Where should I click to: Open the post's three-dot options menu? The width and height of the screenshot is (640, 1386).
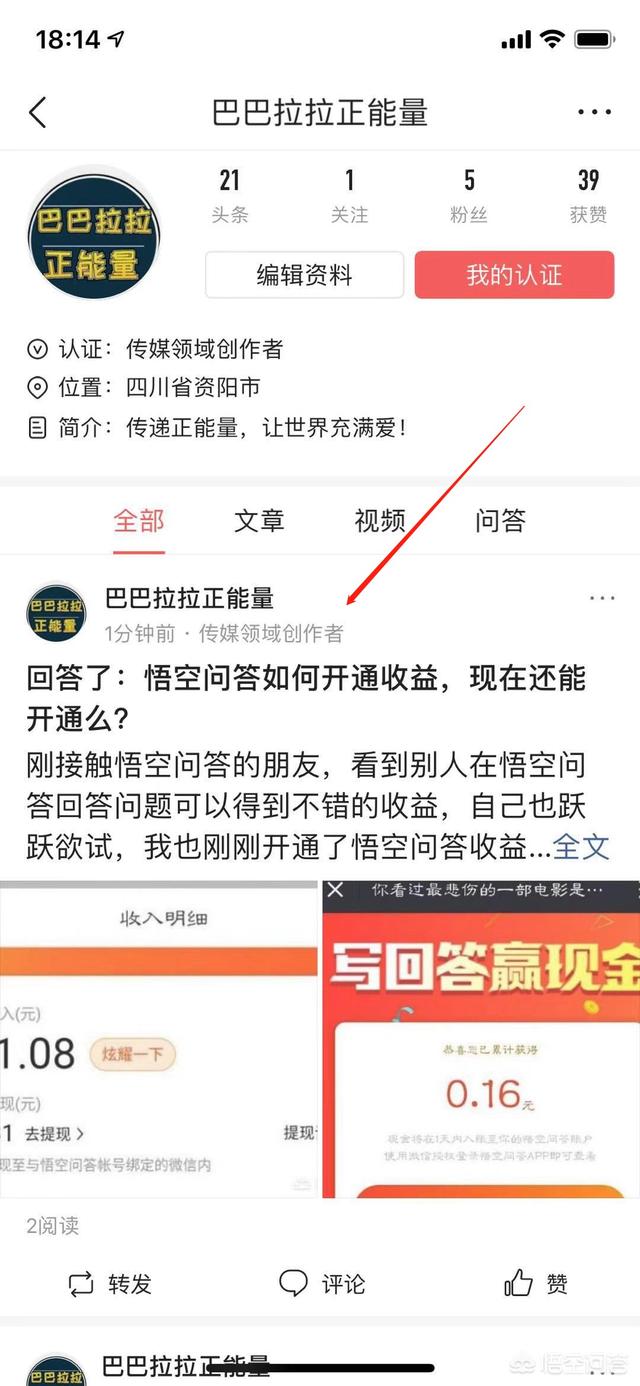point(602,599)
